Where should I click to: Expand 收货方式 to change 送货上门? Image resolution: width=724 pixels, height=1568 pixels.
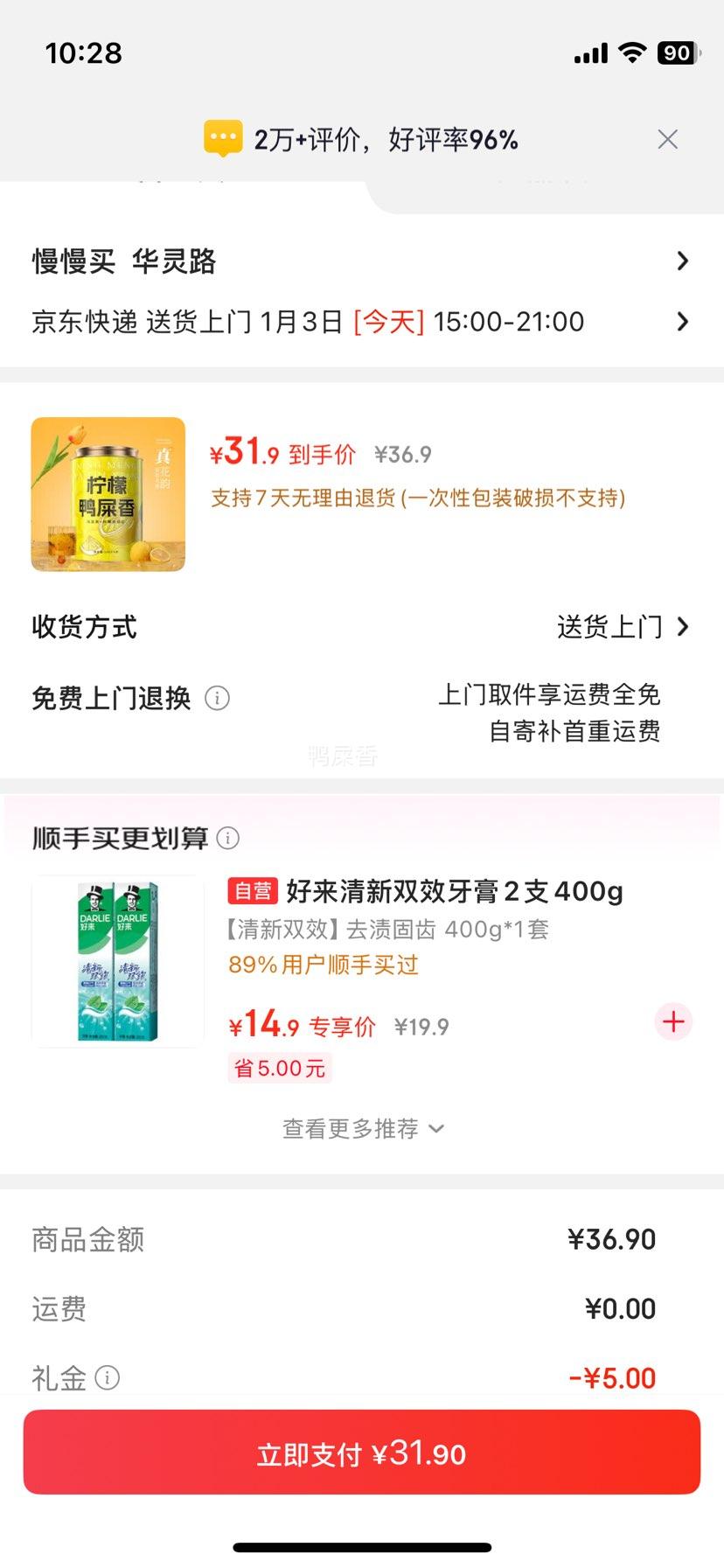[x=621, y=626]
